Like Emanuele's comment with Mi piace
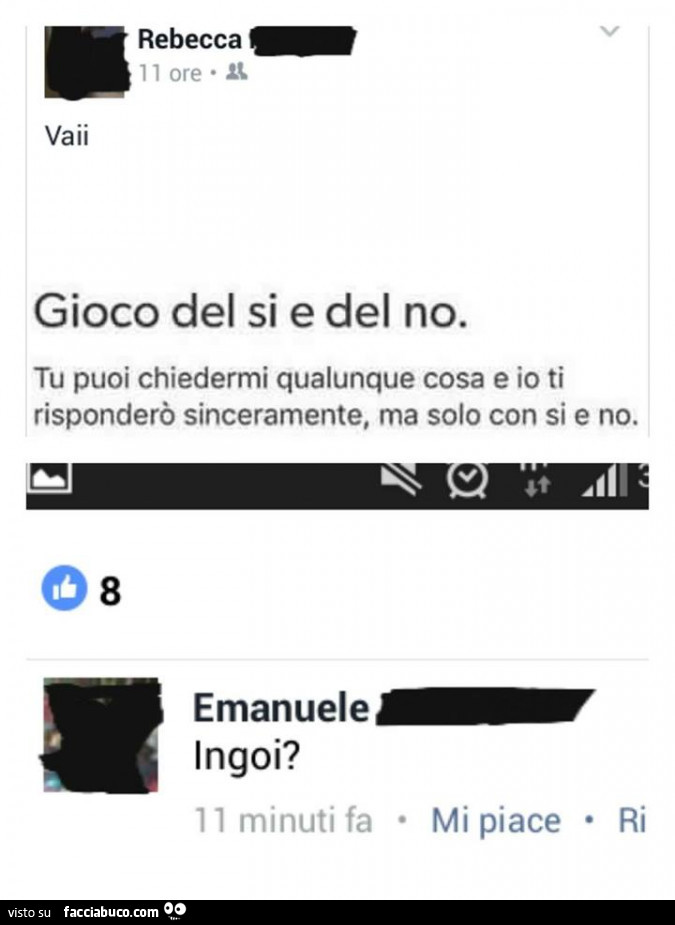The width and height of the screenshot is (675, 925). point(495,821)
